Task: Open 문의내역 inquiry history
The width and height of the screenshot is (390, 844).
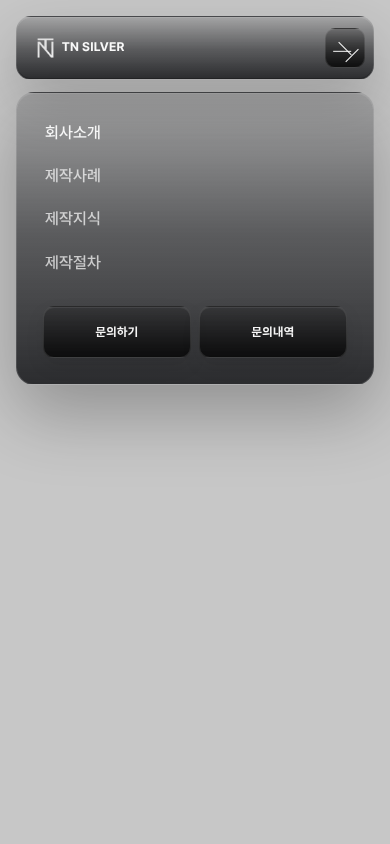Action: click(x=273, y=332)
